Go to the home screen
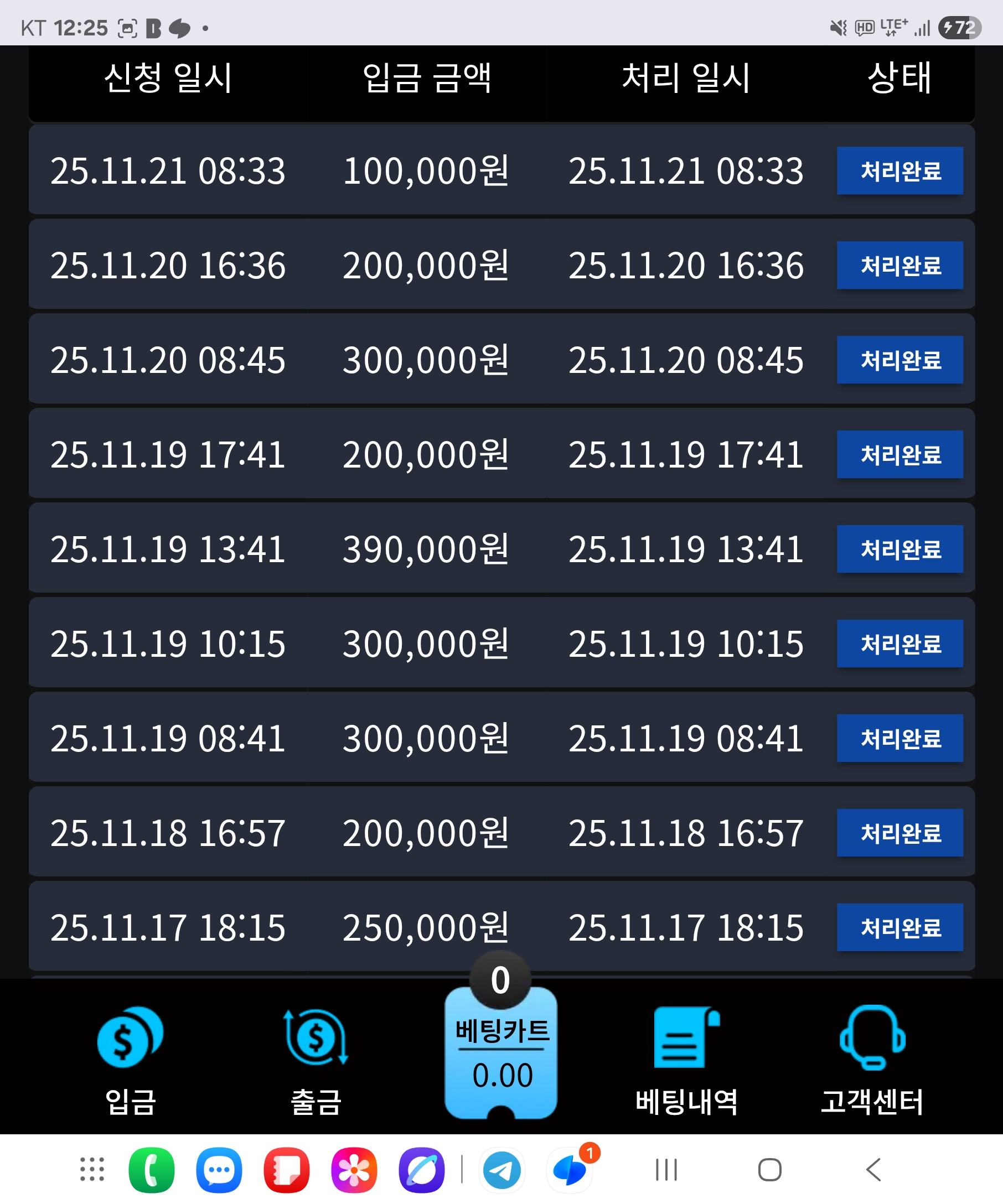 pos(769,1170)
